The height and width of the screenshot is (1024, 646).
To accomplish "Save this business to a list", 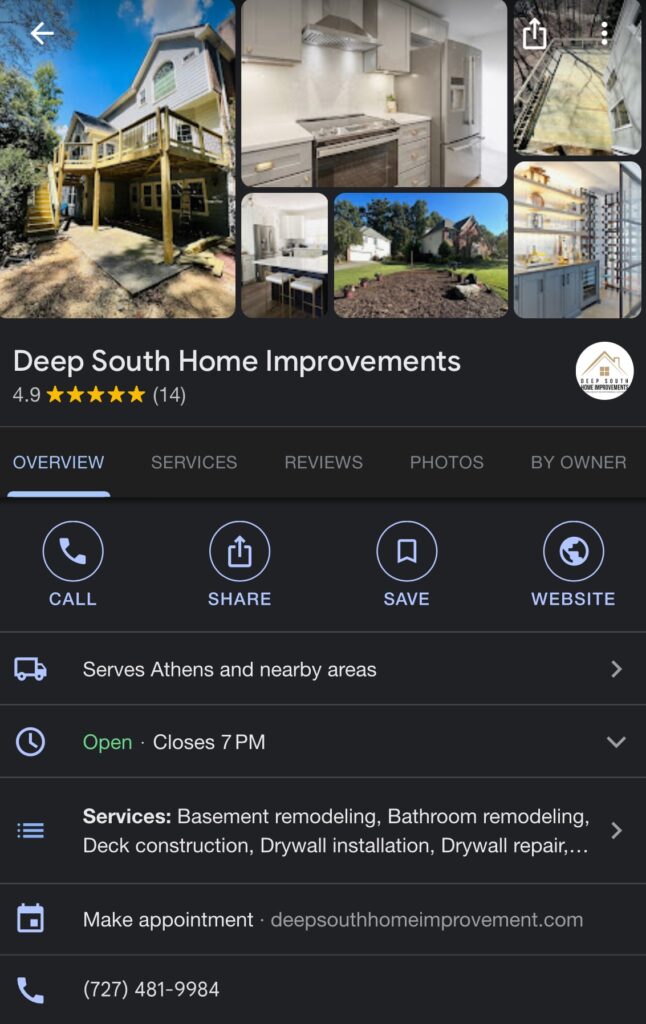I will [406, 564].
